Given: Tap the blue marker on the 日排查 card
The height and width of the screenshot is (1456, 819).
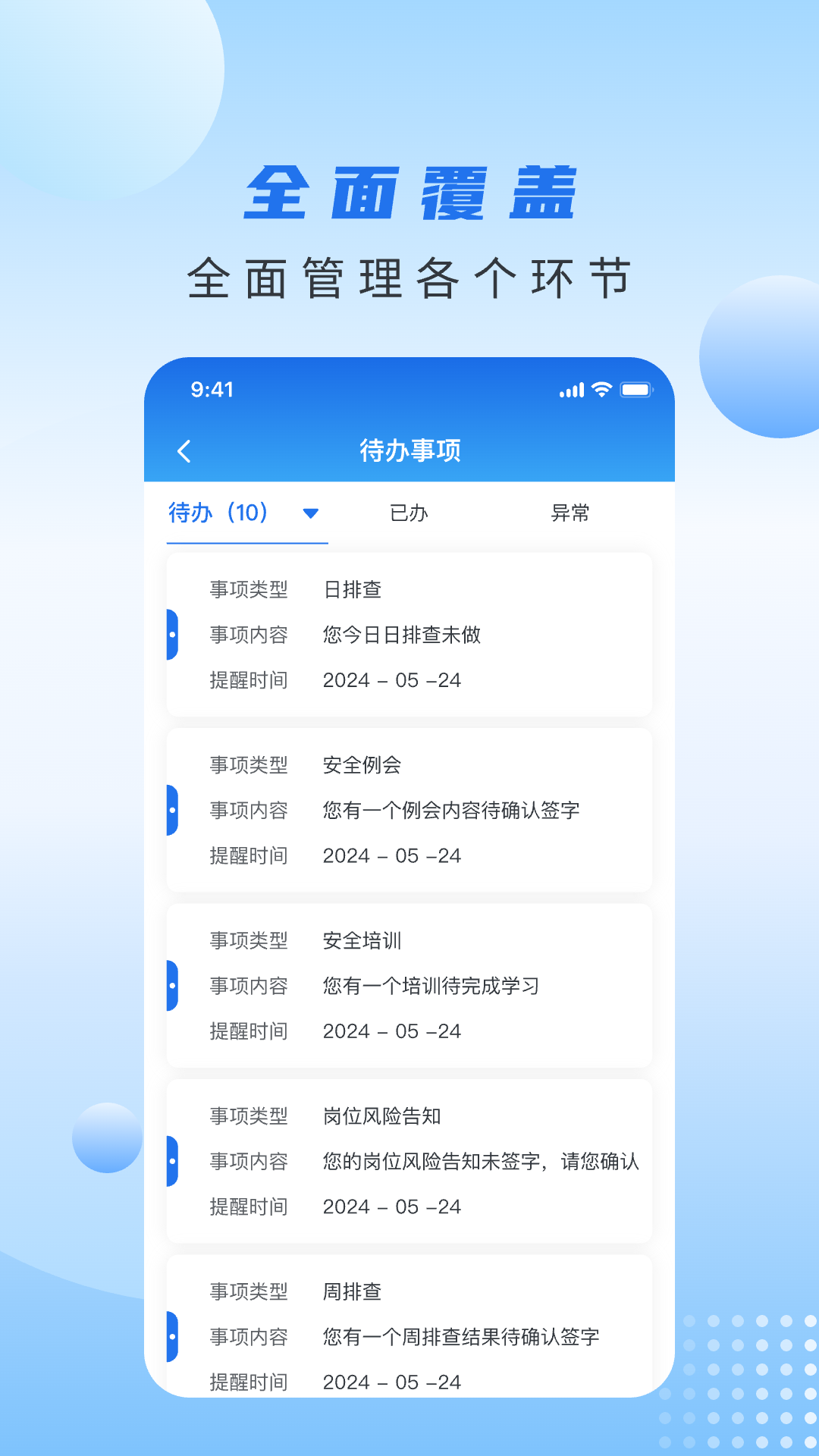Looking at the screenshot, I should click(172, 635).
